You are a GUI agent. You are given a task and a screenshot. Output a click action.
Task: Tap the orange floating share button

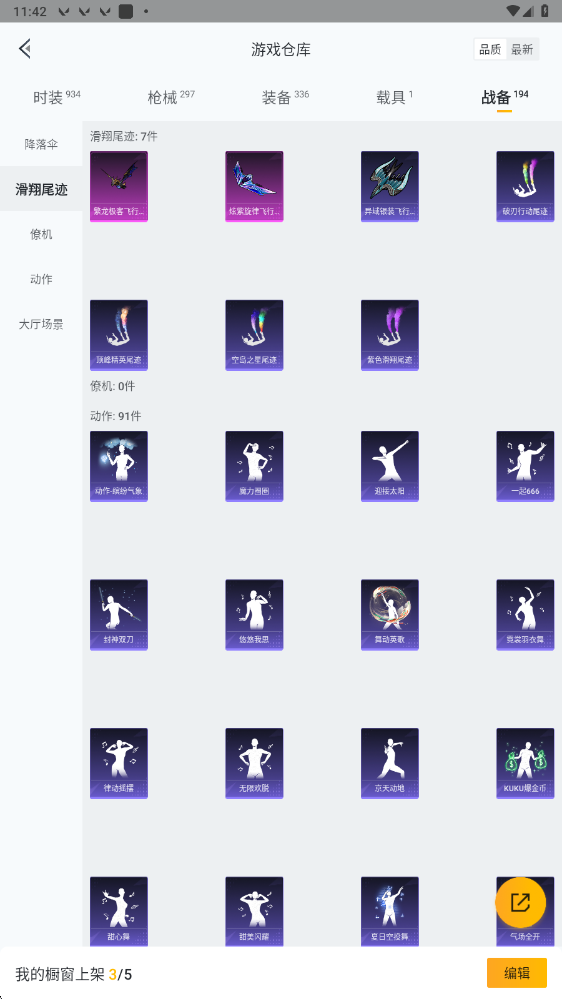click(521, 902)
